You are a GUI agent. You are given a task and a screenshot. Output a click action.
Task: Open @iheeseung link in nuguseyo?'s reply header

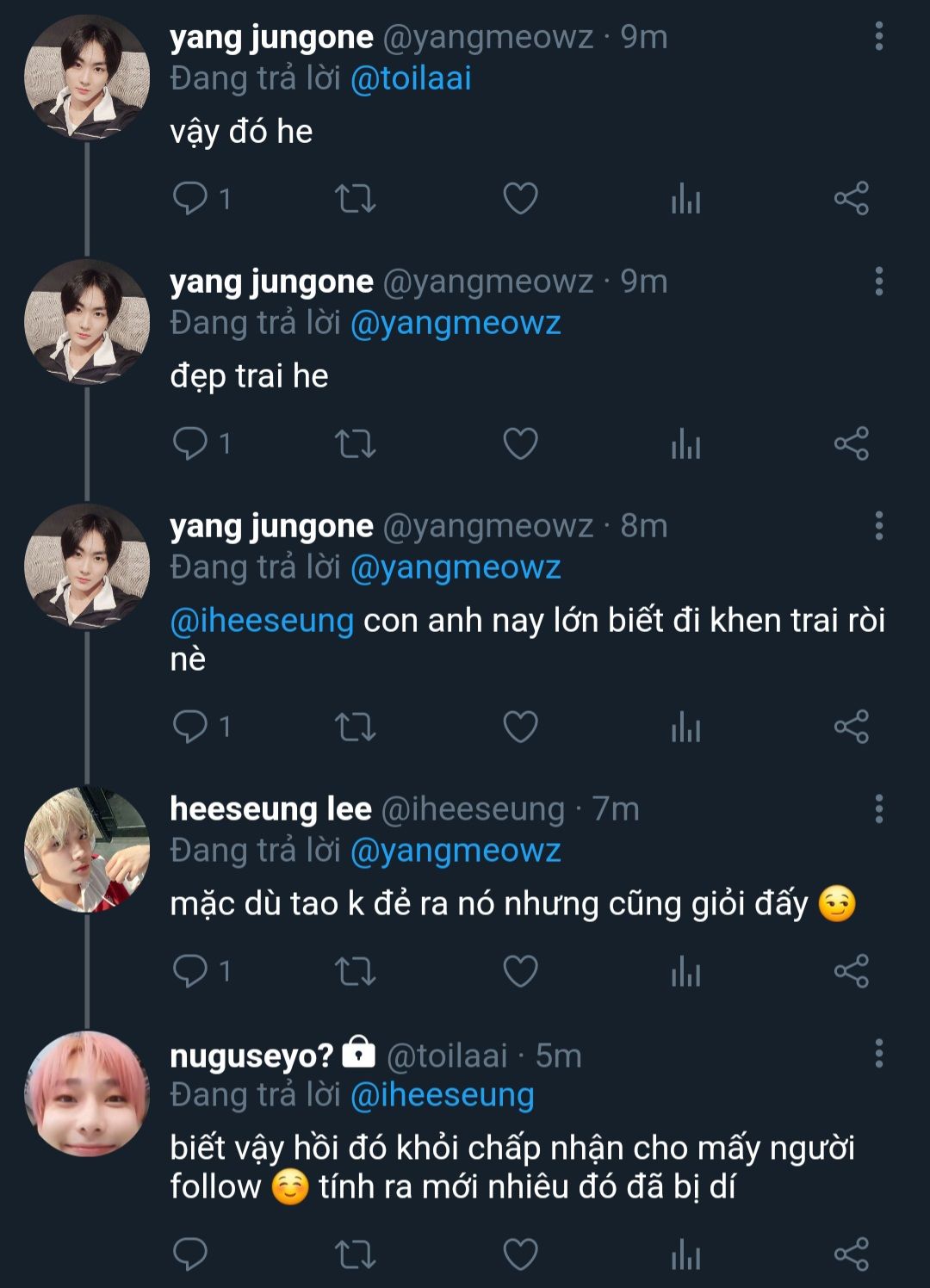pos(442,1095)
